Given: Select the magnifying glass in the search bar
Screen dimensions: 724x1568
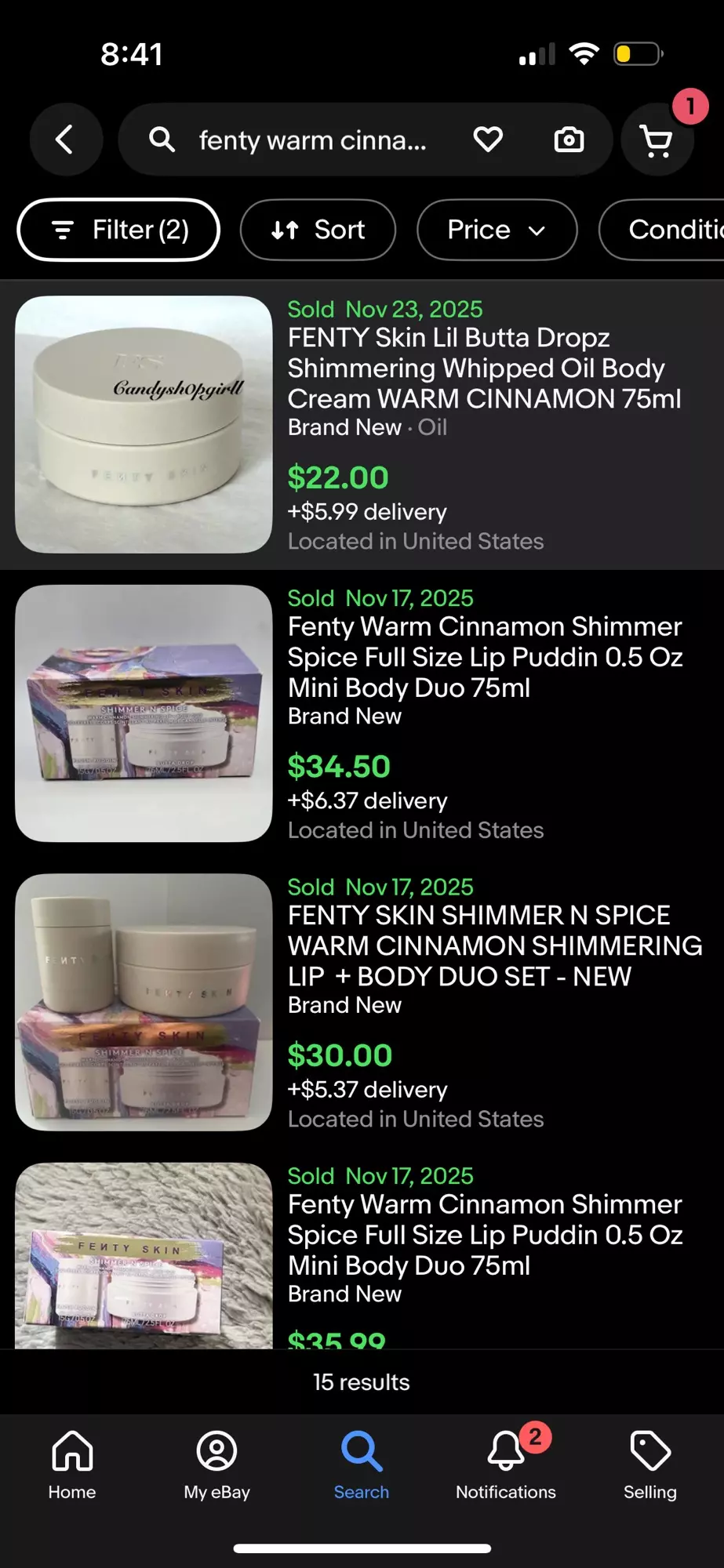Looking at the screenshot, I should click(162, 139).
